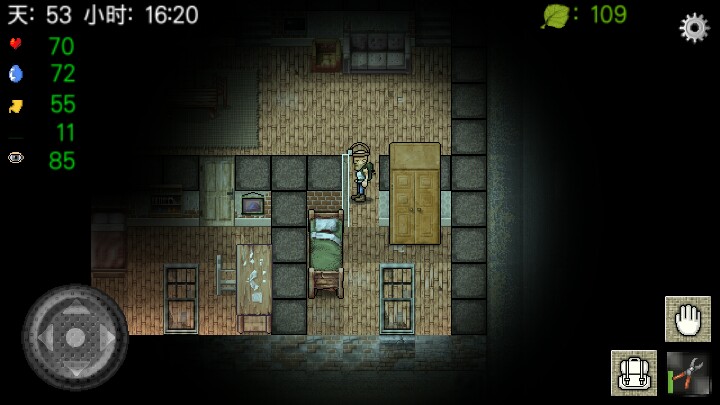Open the settings gear
The height and width of the screenshot is (405, 720).
693,27
